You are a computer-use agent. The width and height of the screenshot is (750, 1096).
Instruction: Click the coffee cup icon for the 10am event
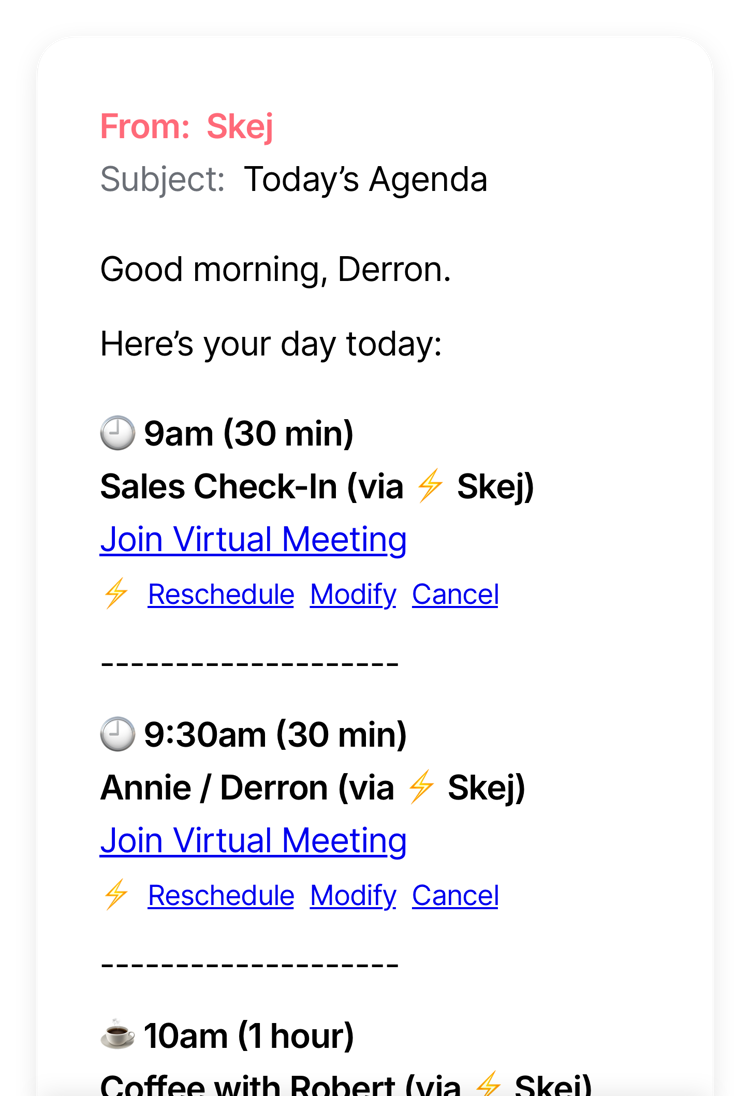(118, 1035)
